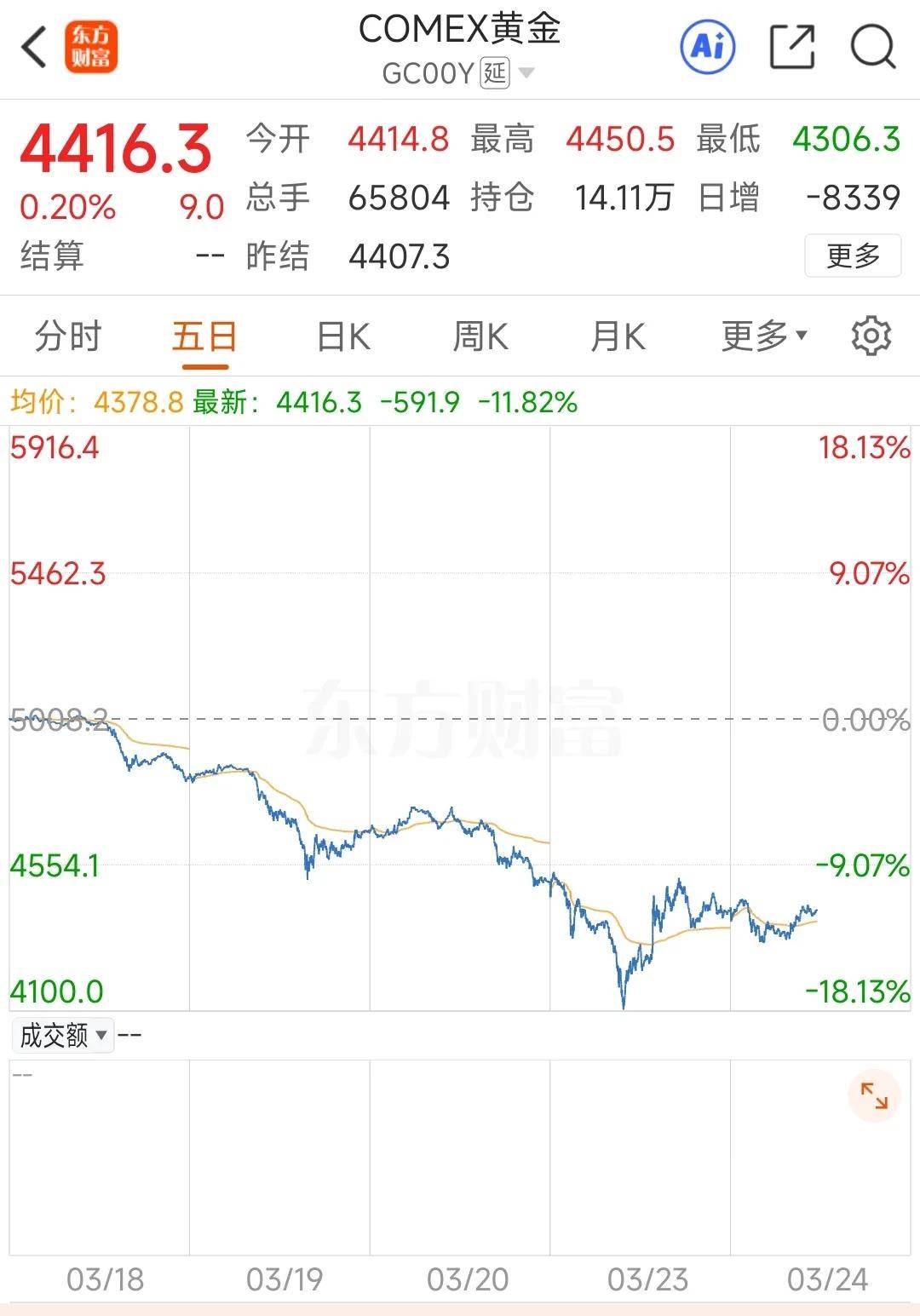This screenshot has height=1316, width=920.
Task: Switch to the 日K chart tab
Action: (343, 336)
